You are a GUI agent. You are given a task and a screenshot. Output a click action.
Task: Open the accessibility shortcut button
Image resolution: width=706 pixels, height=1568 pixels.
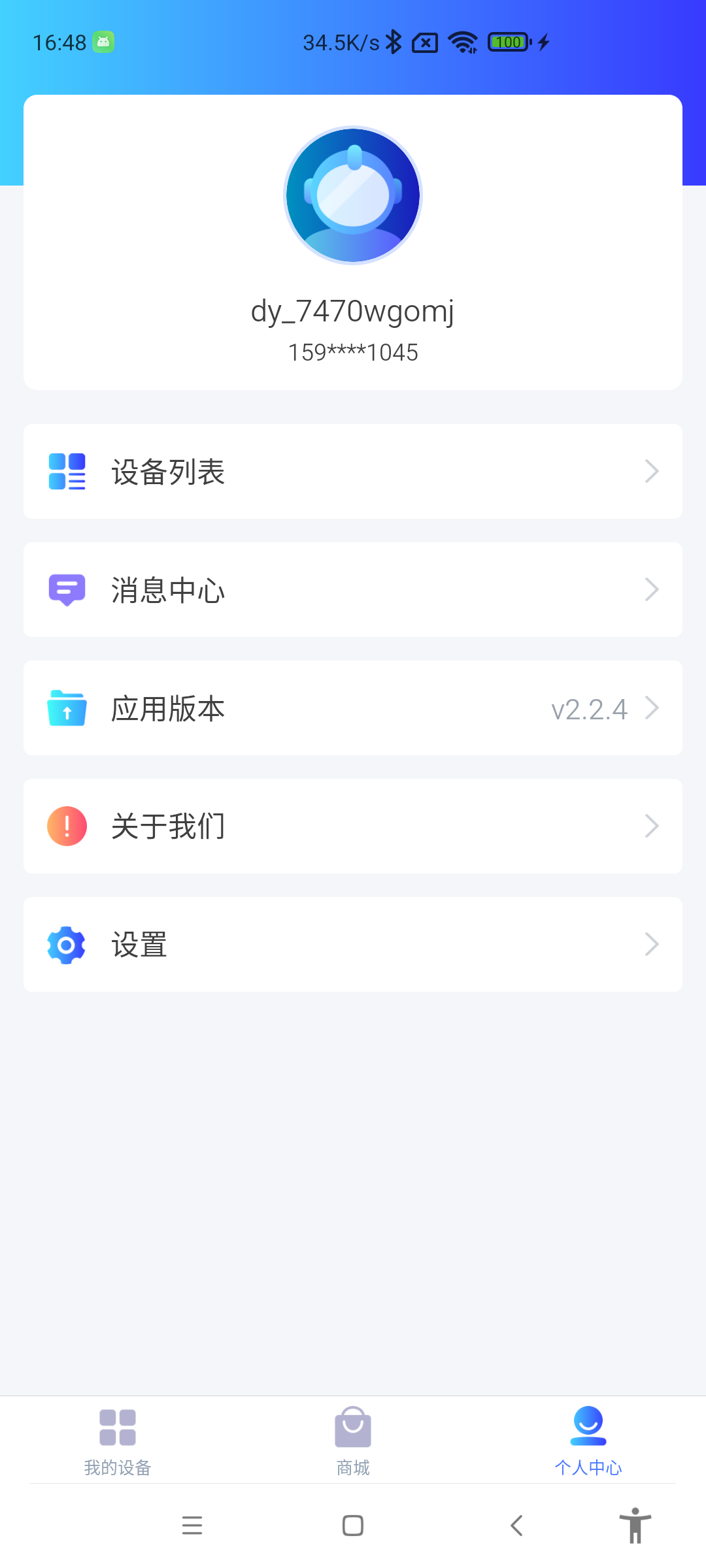click(635, 1526)
